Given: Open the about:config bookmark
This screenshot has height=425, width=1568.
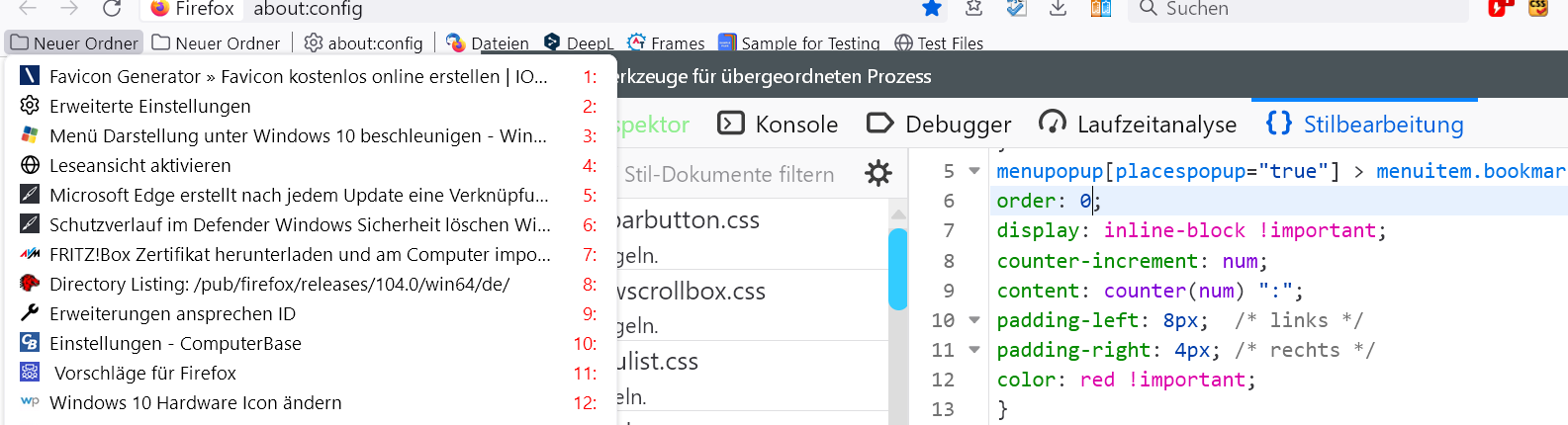Looking at the screenshot, I should click(x=364, y=43).
